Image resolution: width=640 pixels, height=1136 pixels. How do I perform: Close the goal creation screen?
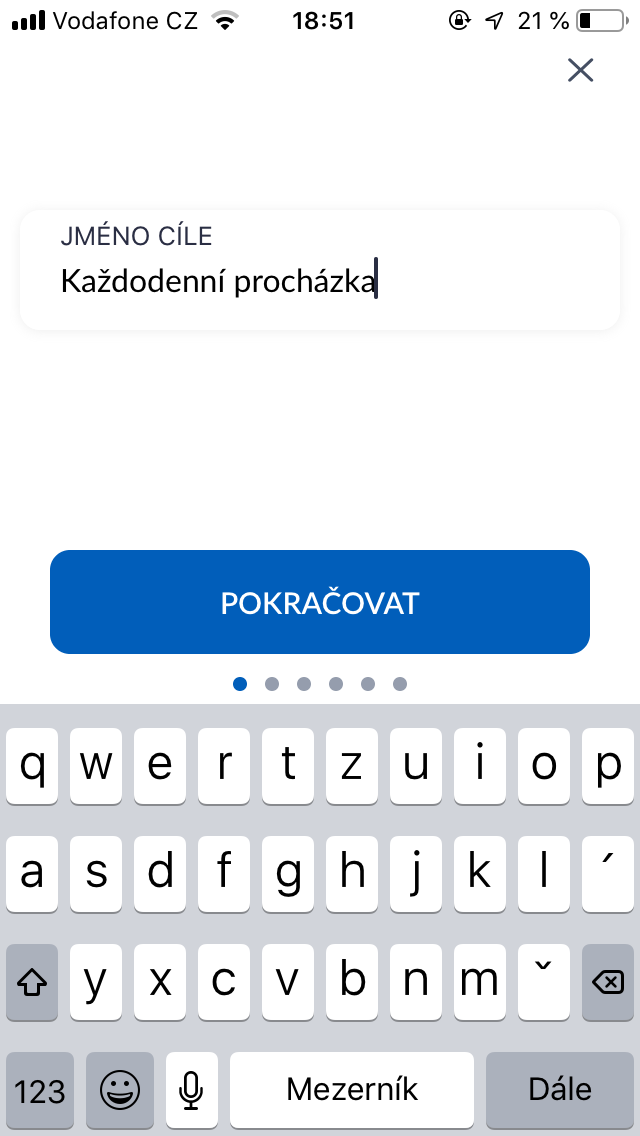pyautogui.click(x=580, y=70)
